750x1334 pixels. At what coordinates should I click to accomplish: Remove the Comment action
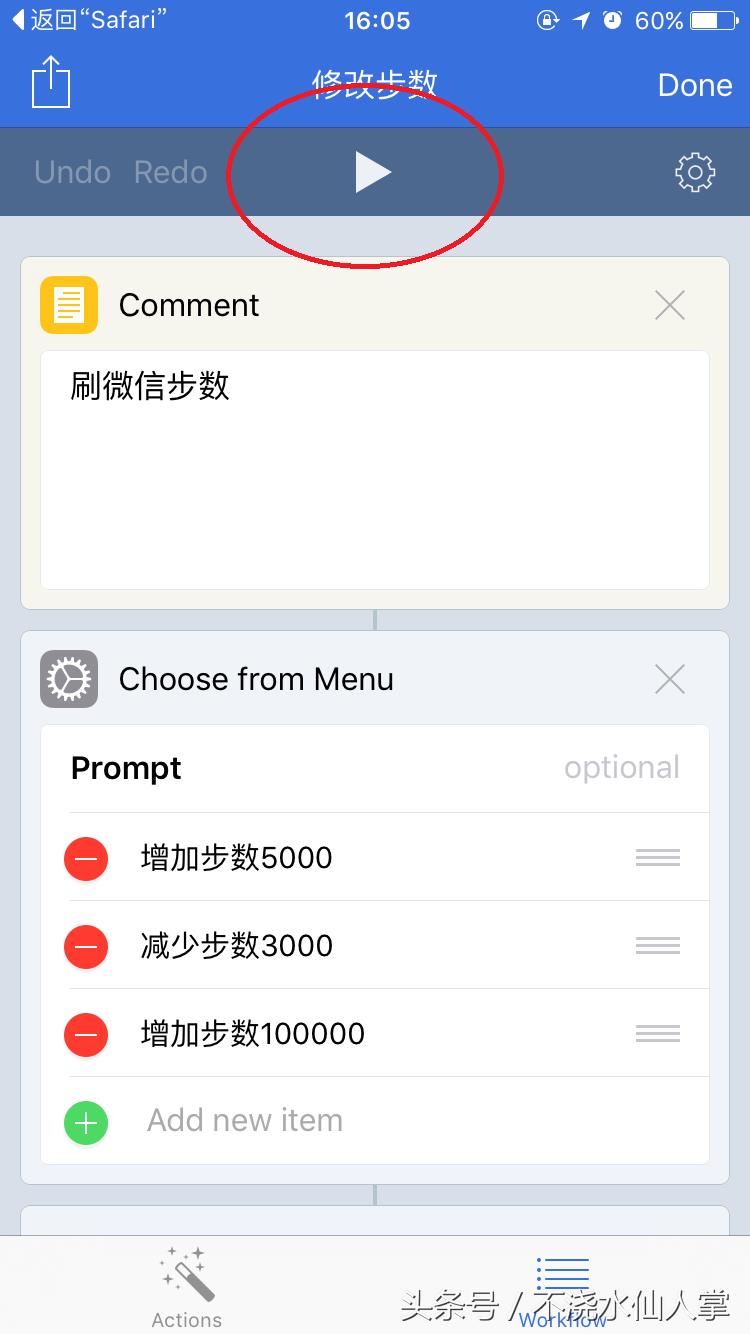[670, 305]
